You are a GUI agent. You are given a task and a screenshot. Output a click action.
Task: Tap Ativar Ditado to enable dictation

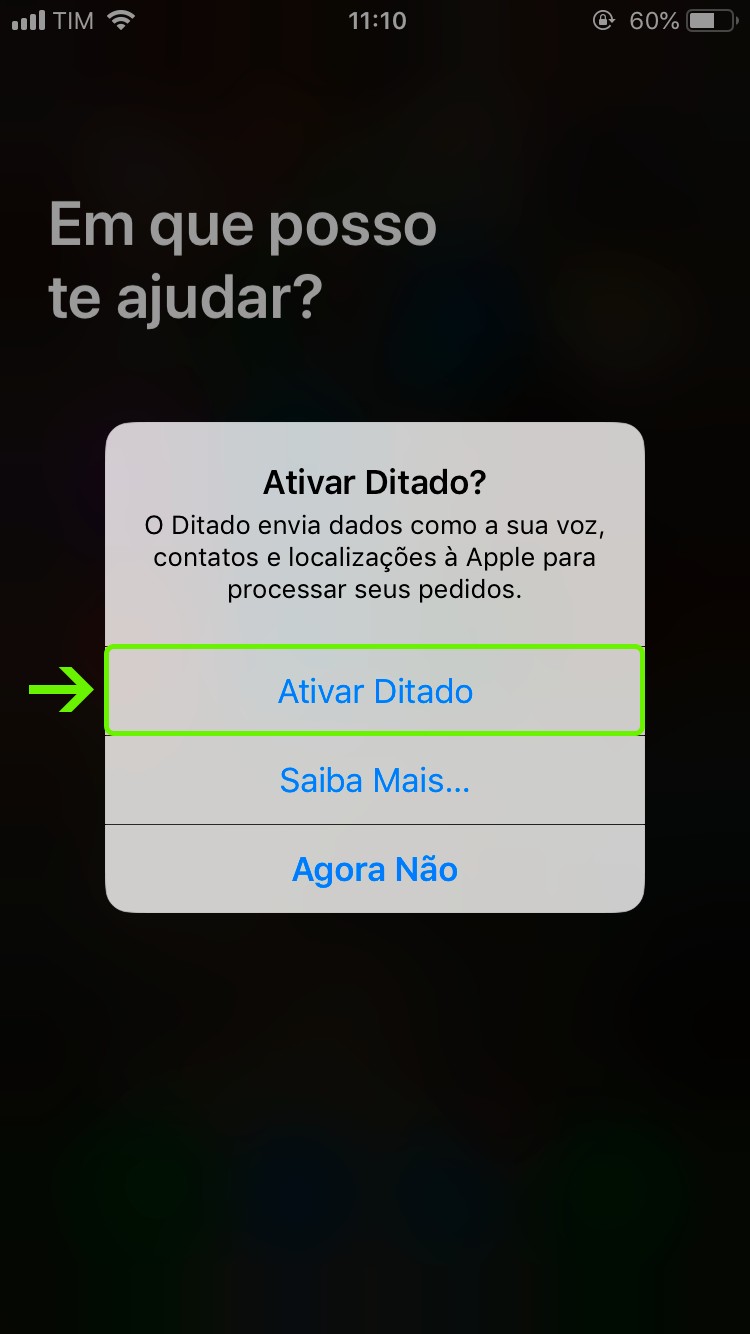click(x=375, y=691)
